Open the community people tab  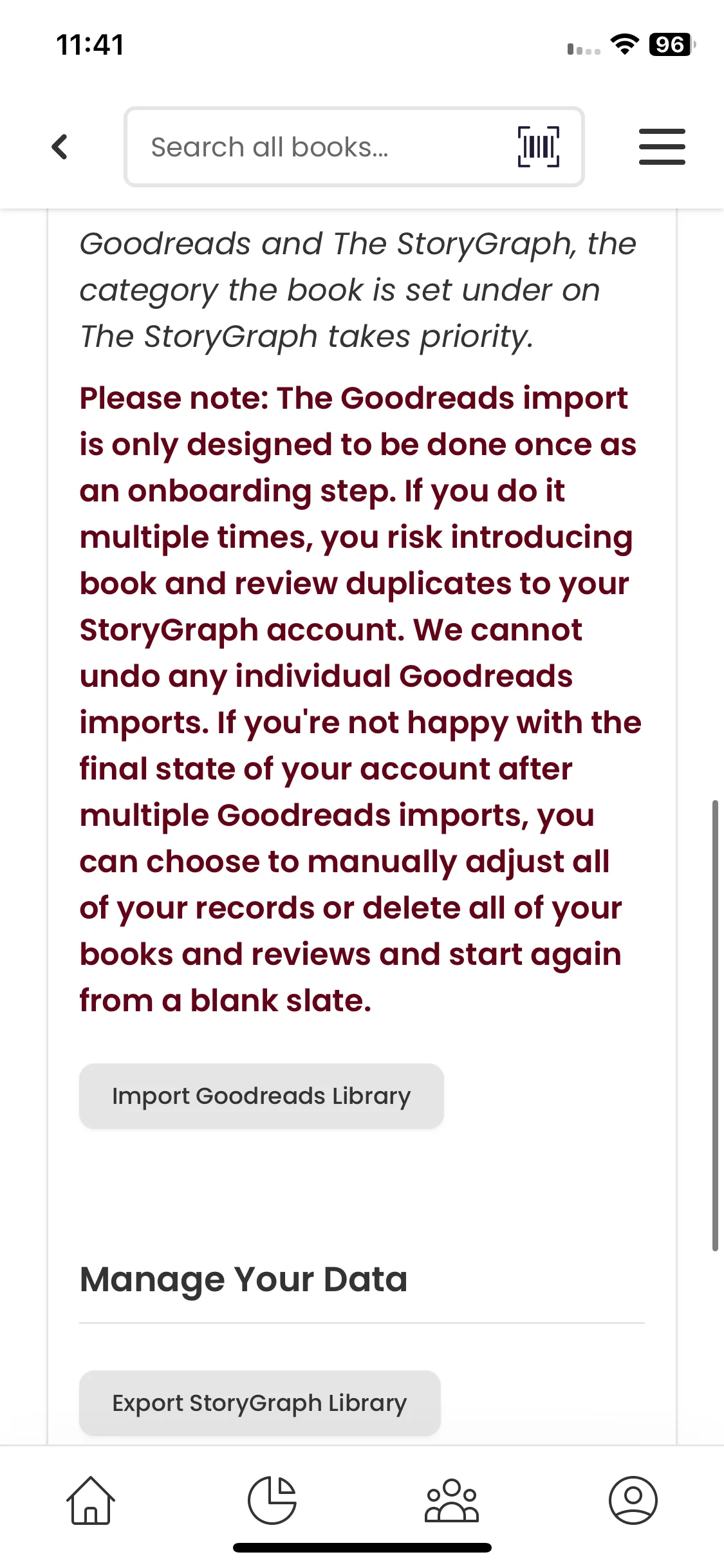tap(452, 1500)
